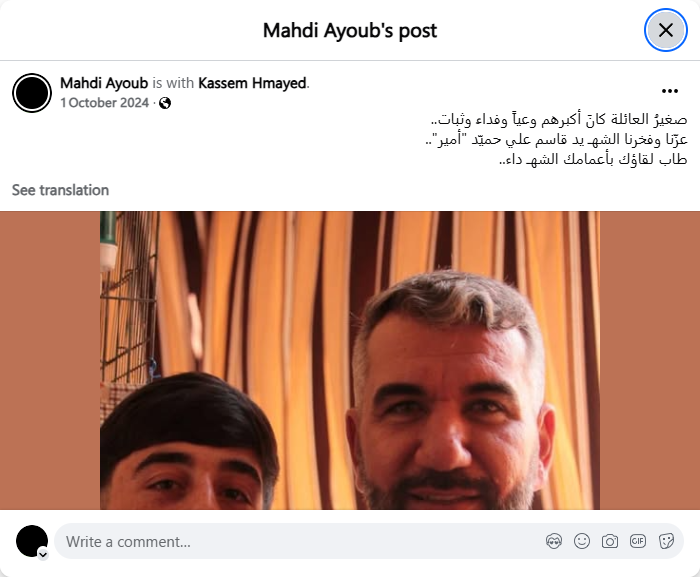
Task: Open the 1 October 2024 timestamp link
Action: 104,103
